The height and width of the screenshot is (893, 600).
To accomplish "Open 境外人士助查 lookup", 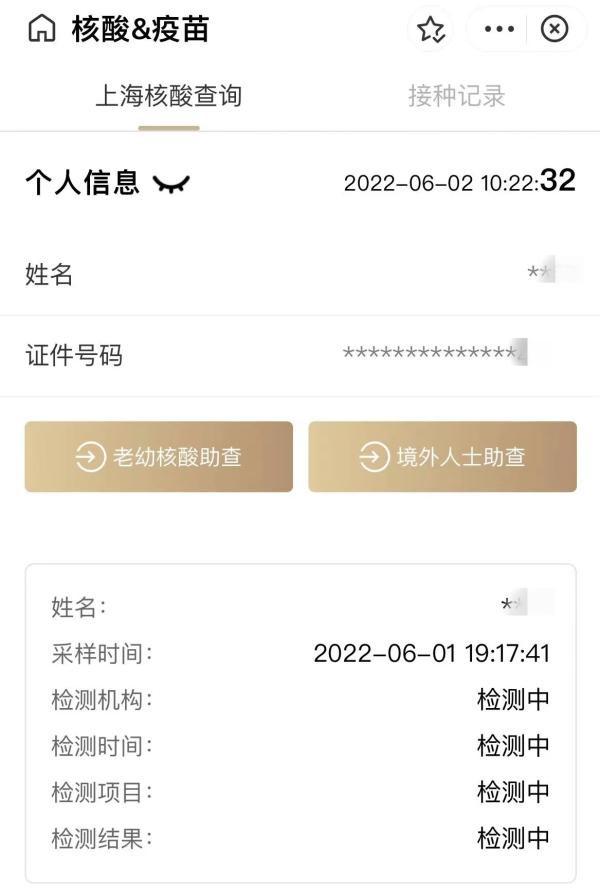I will (x=442, y=457).
